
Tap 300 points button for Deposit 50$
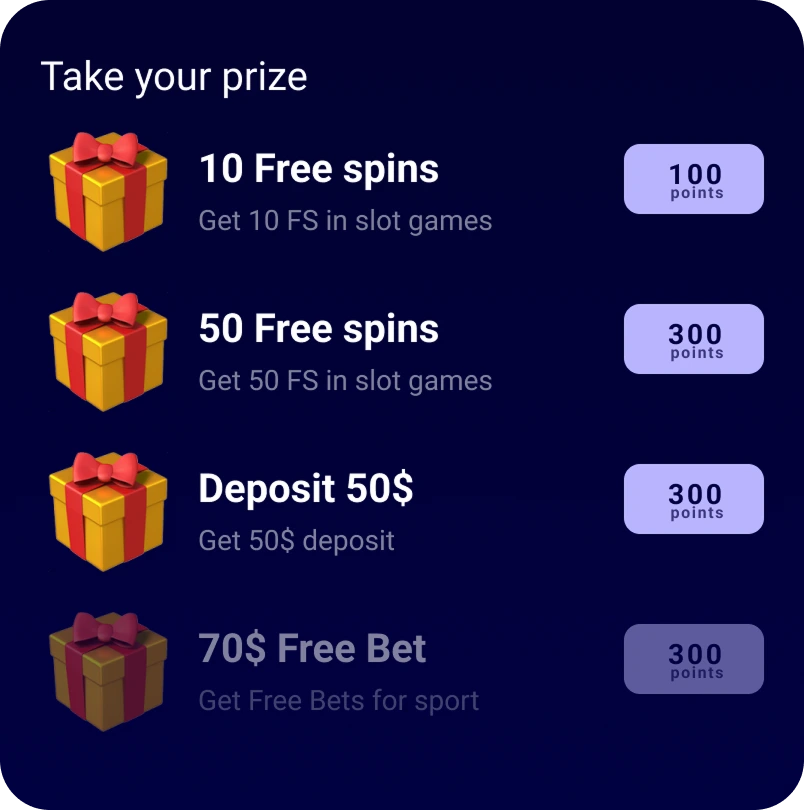693,499
